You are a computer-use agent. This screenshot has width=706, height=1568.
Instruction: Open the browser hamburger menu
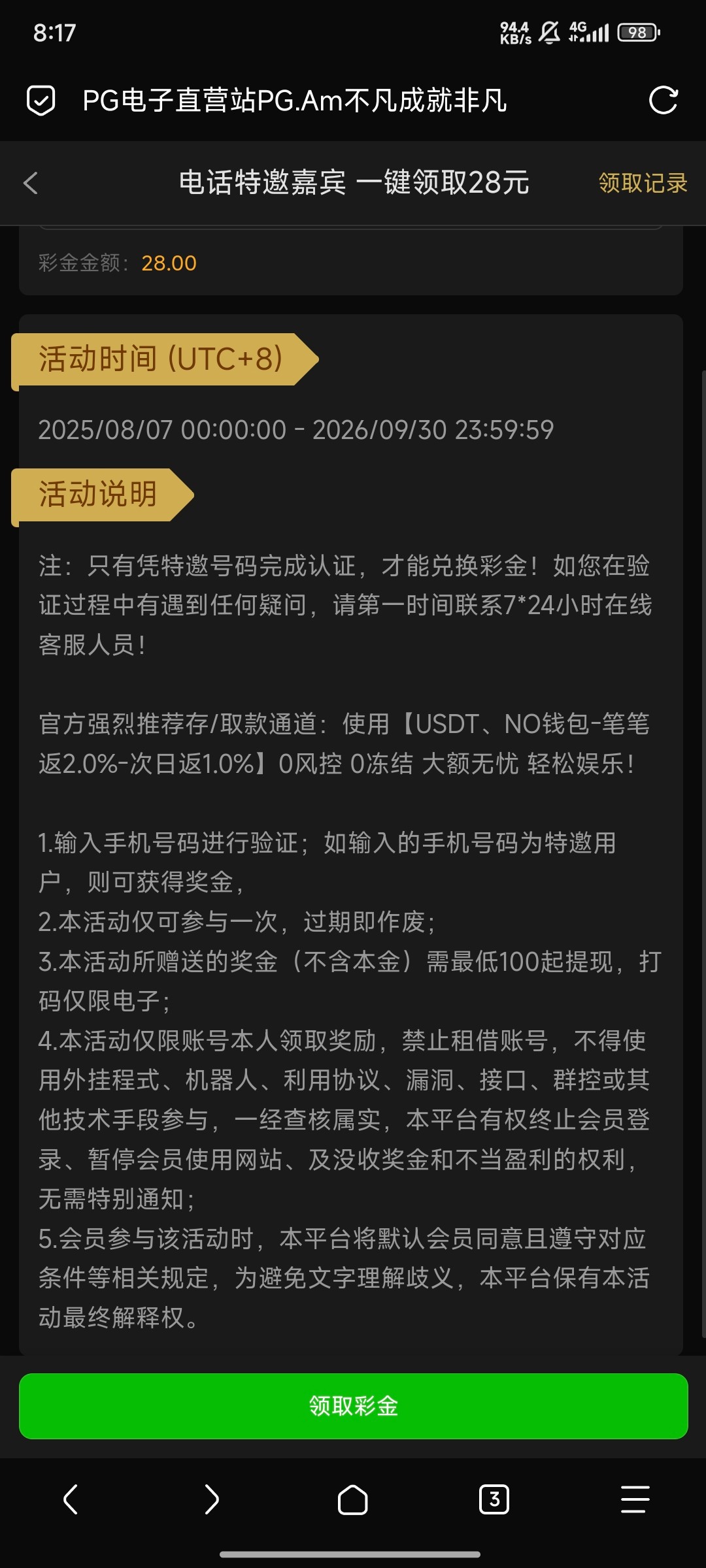[635, 1499]
